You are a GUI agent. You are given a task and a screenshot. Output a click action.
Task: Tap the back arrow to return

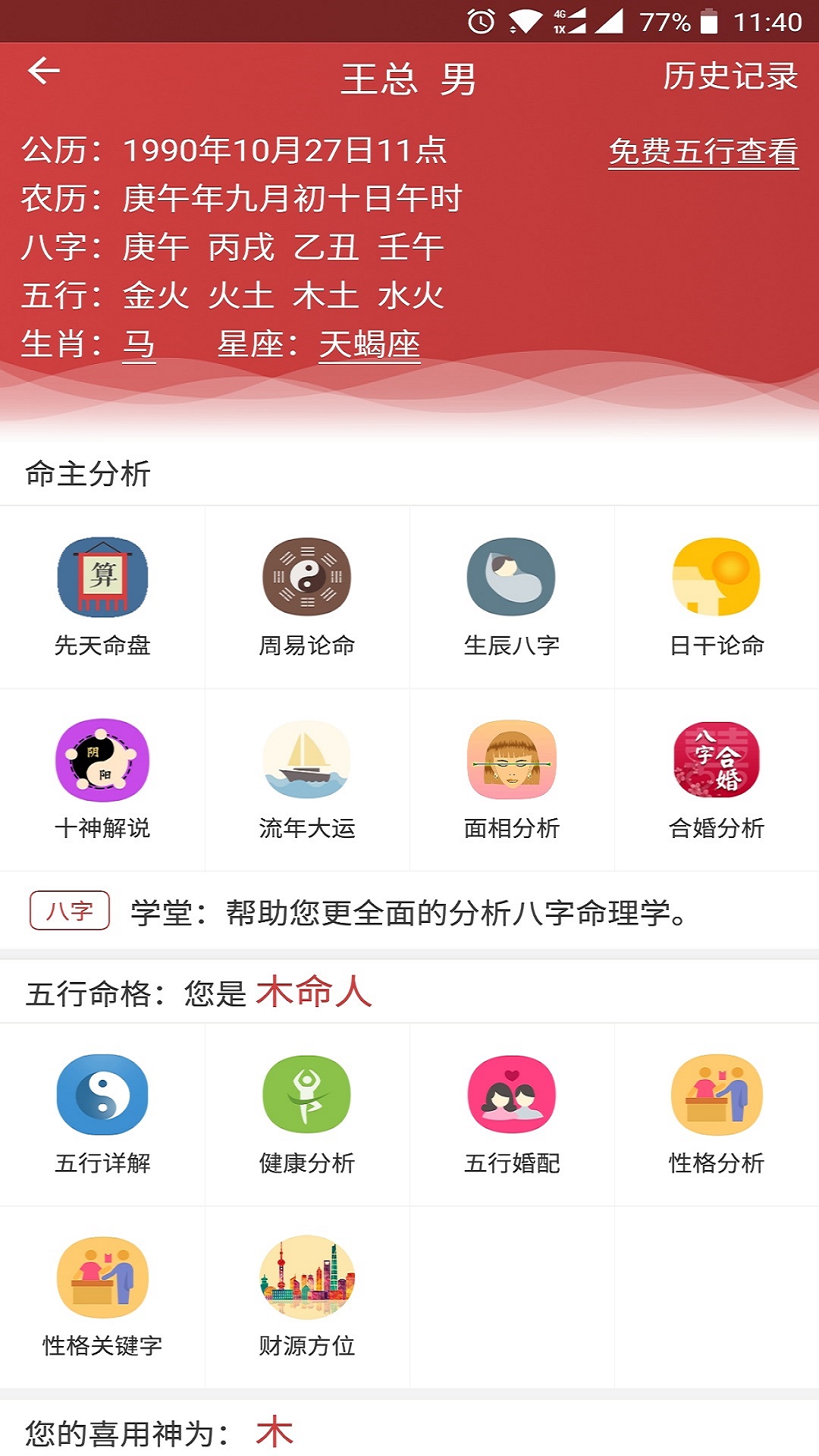(x=43, y=74)
